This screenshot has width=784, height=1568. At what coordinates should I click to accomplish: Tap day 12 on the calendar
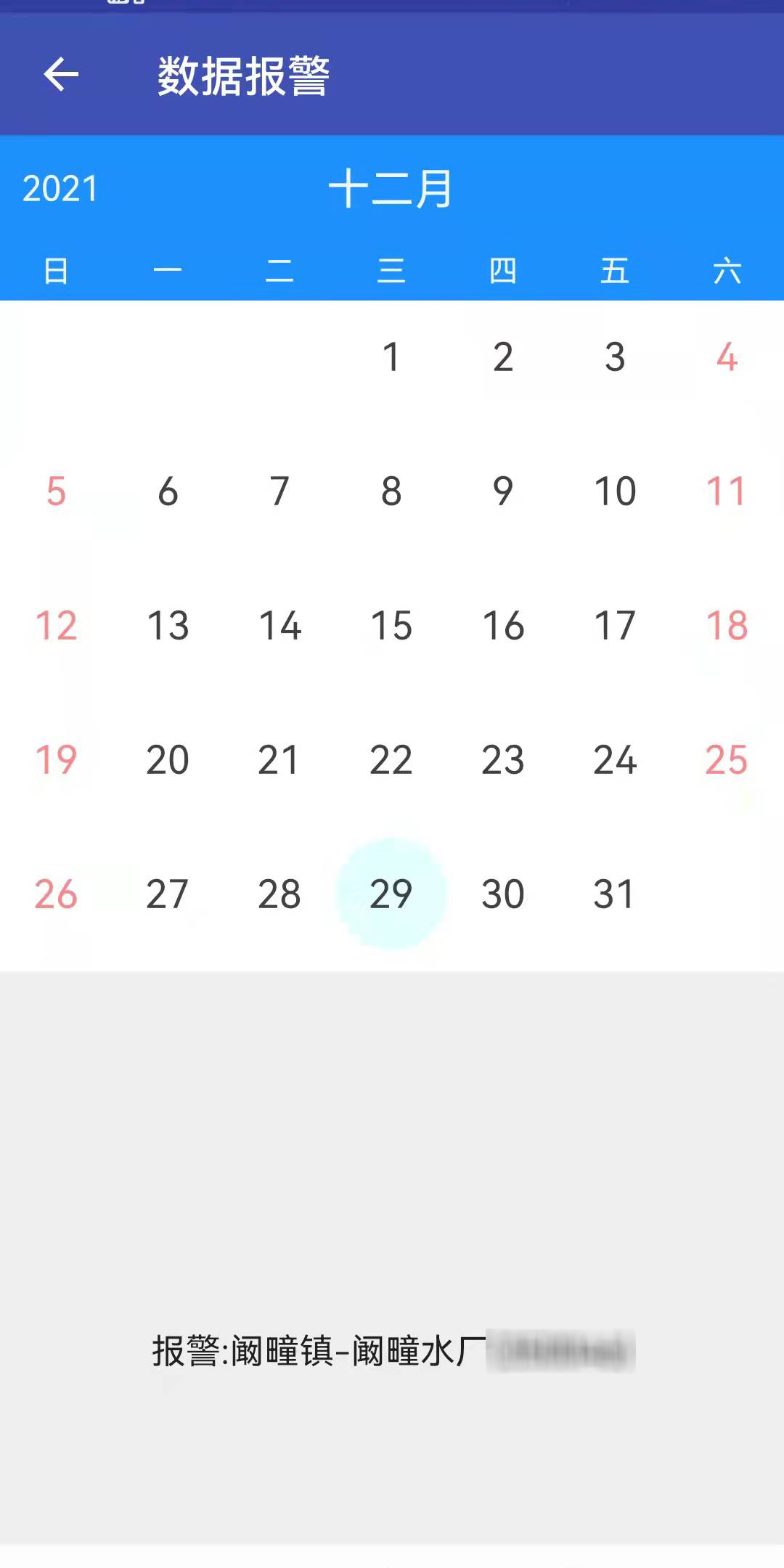[x=56, y=626]
